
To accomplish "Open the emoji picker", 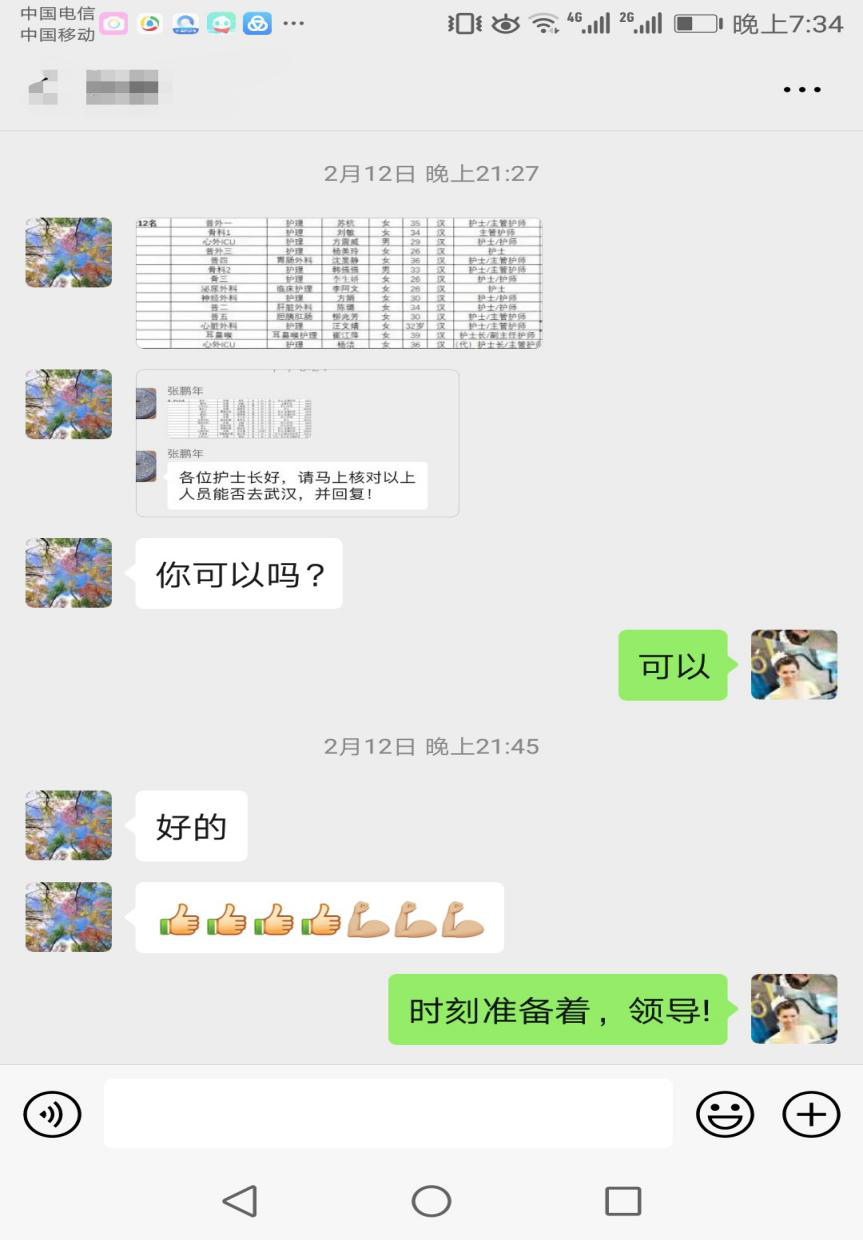I will (724, 1113).
